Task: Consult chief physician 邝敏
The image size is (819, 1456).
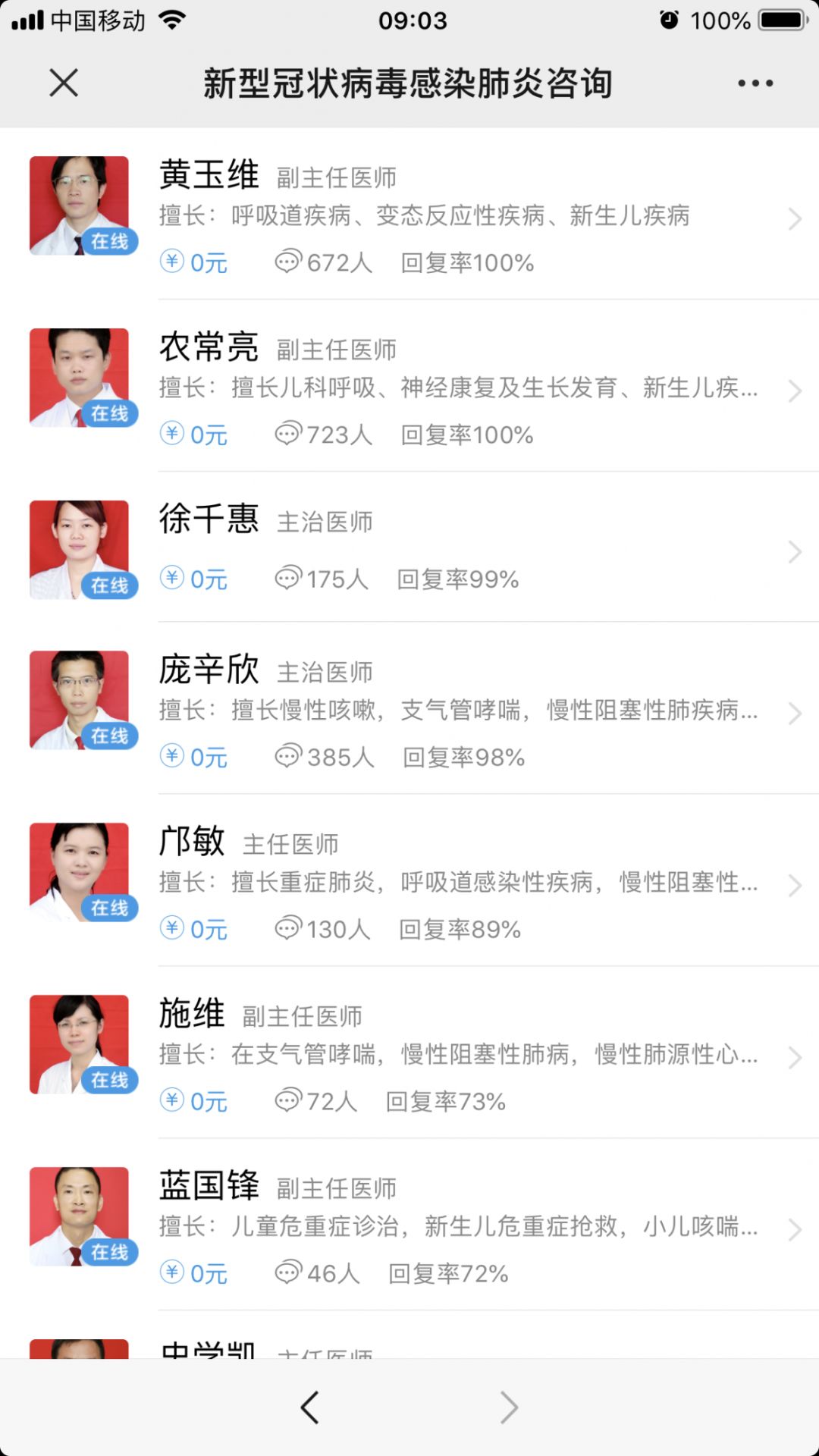Action: click(455, 883)
